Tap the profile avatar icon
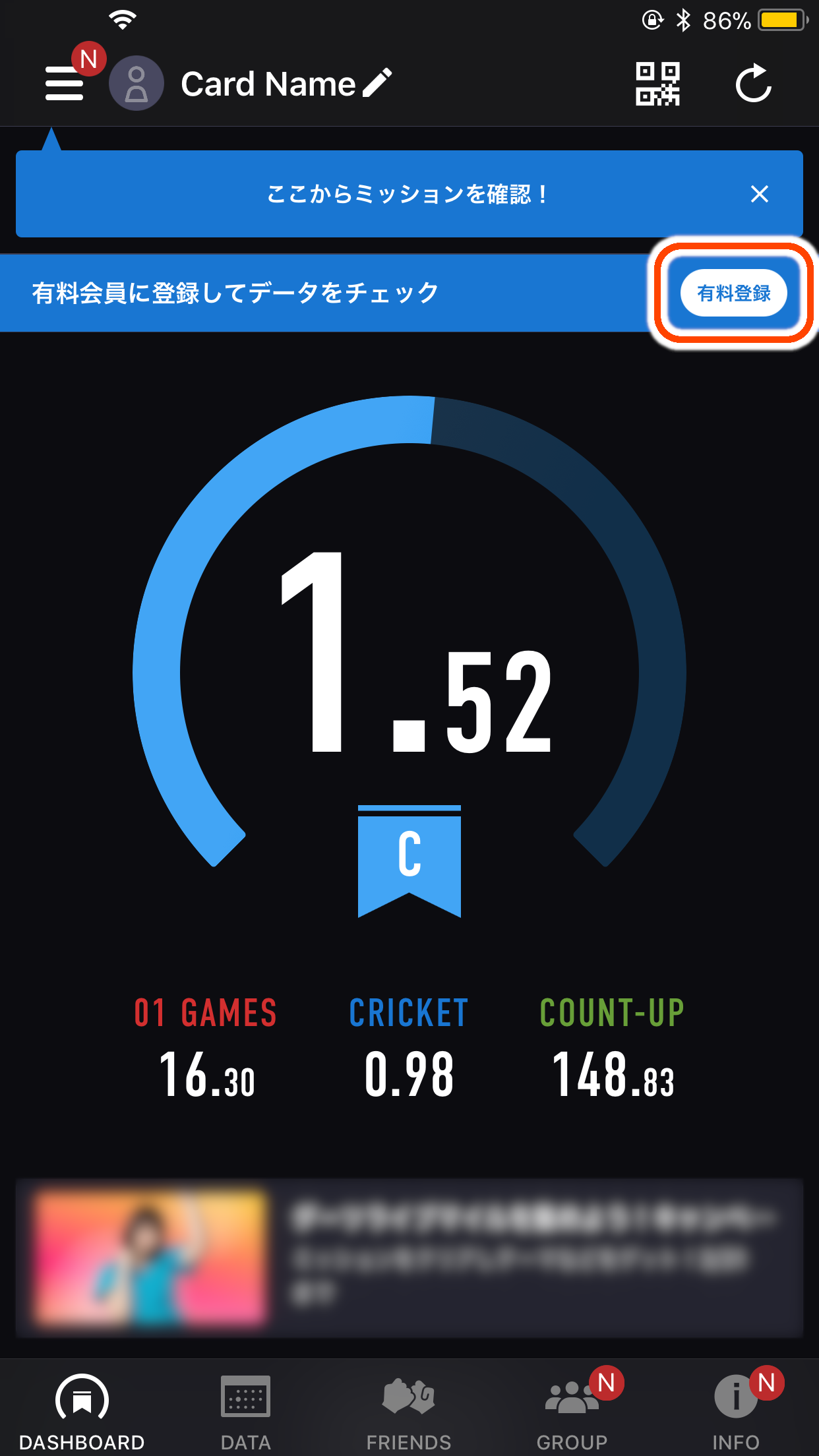The image size is (819, 1456). point(136,84)
